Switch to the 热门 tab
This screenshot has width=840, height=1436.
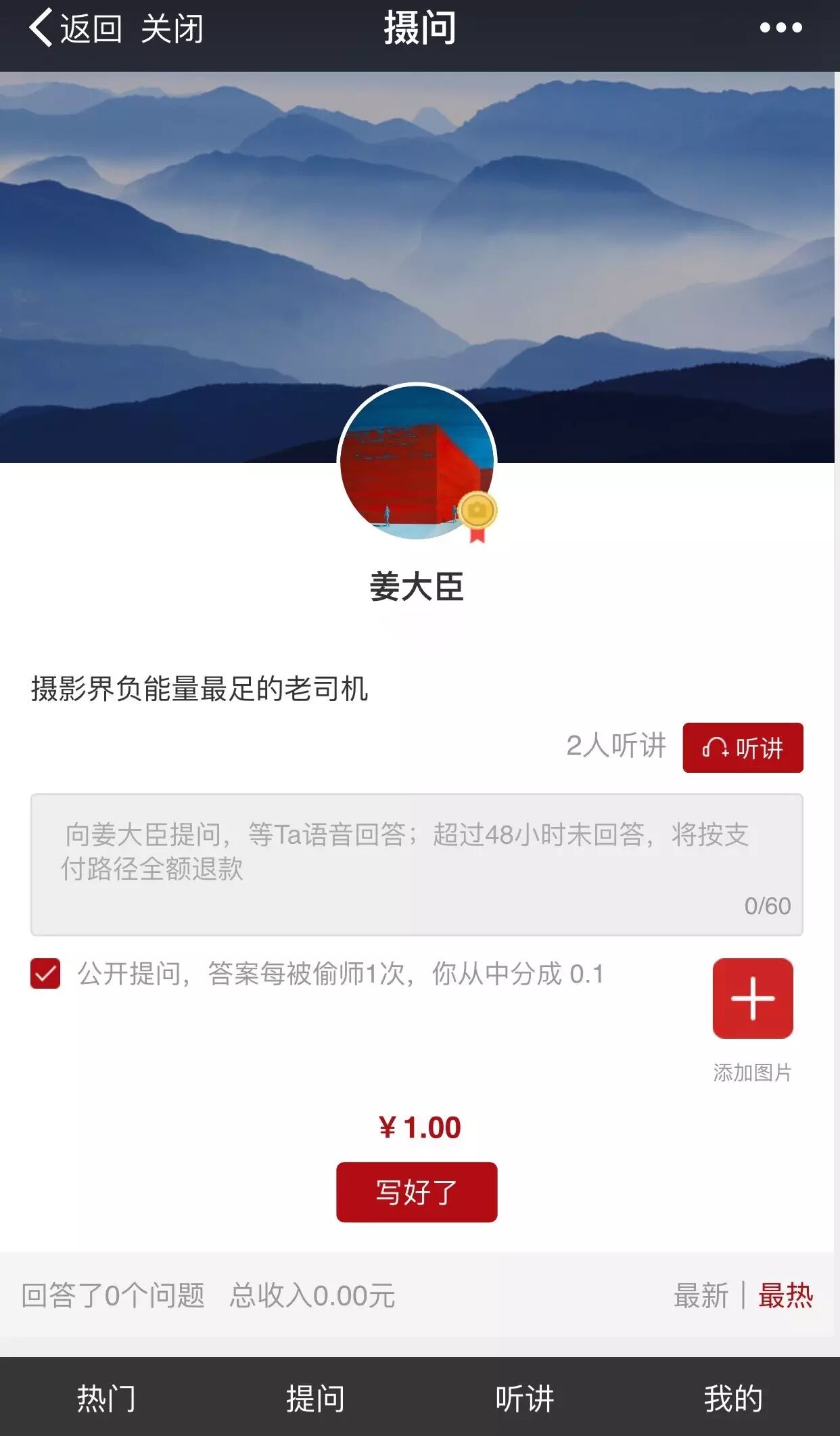(106, 1398)
